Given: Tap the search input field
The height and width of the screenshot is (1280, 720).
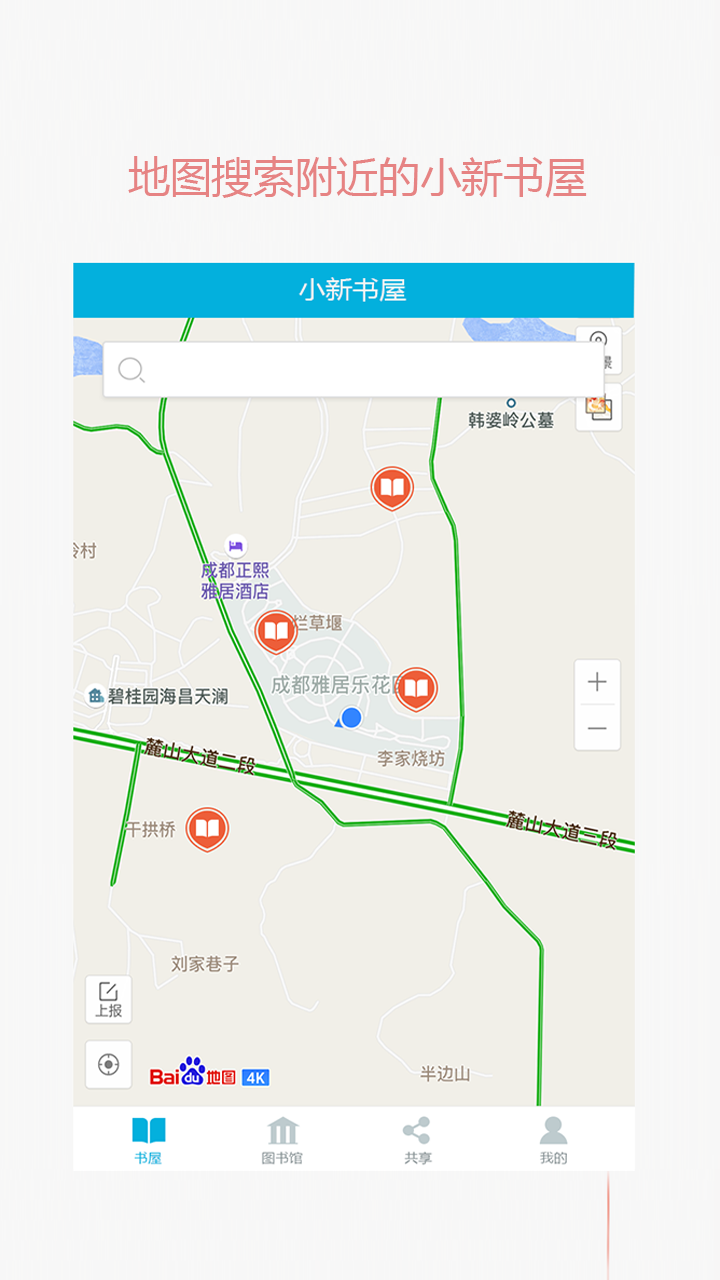Looking at the screenshot, I should pyautogui.click(x=350, y=370).
